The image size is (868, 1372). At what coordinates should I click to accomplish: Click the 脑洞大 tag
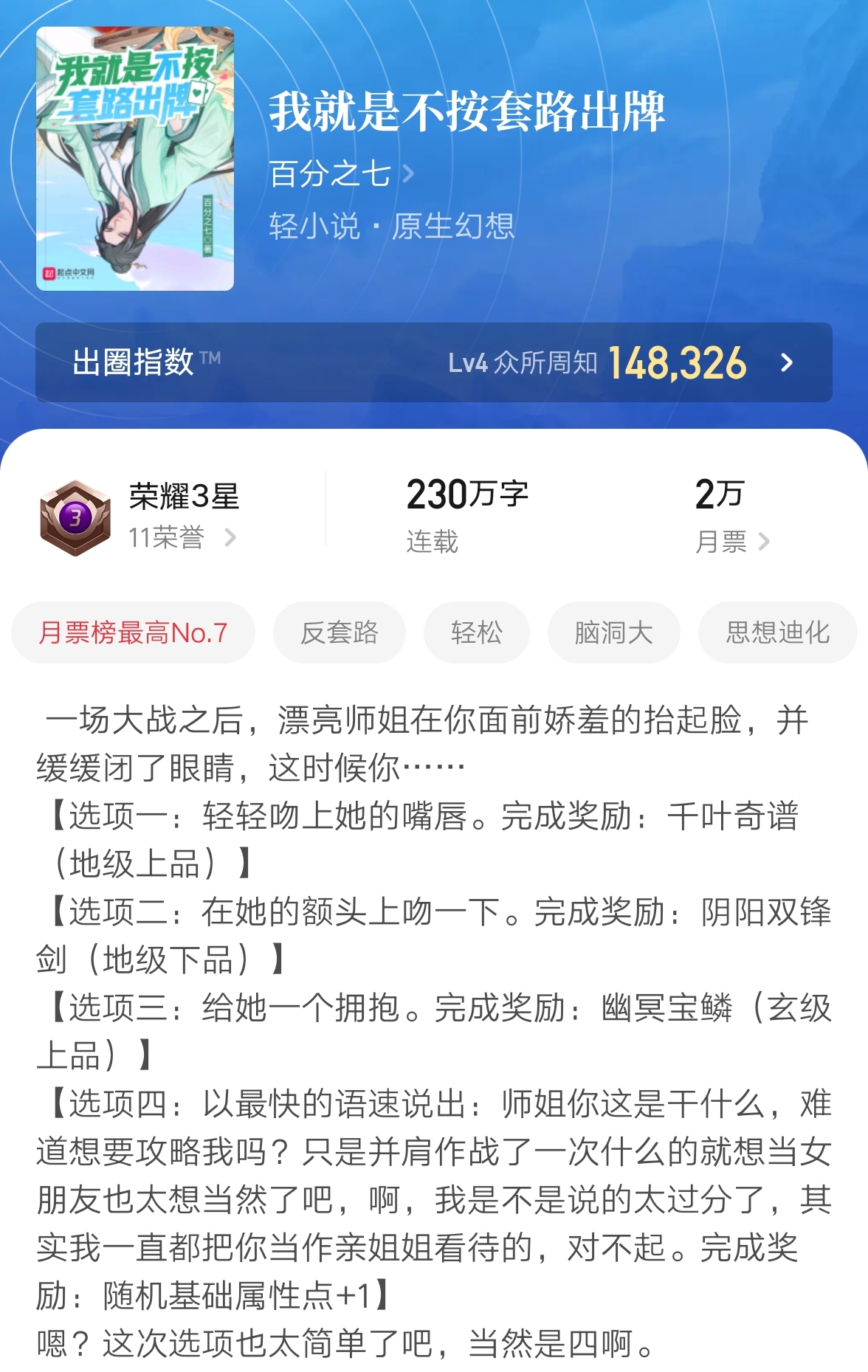tap(613, 632)
